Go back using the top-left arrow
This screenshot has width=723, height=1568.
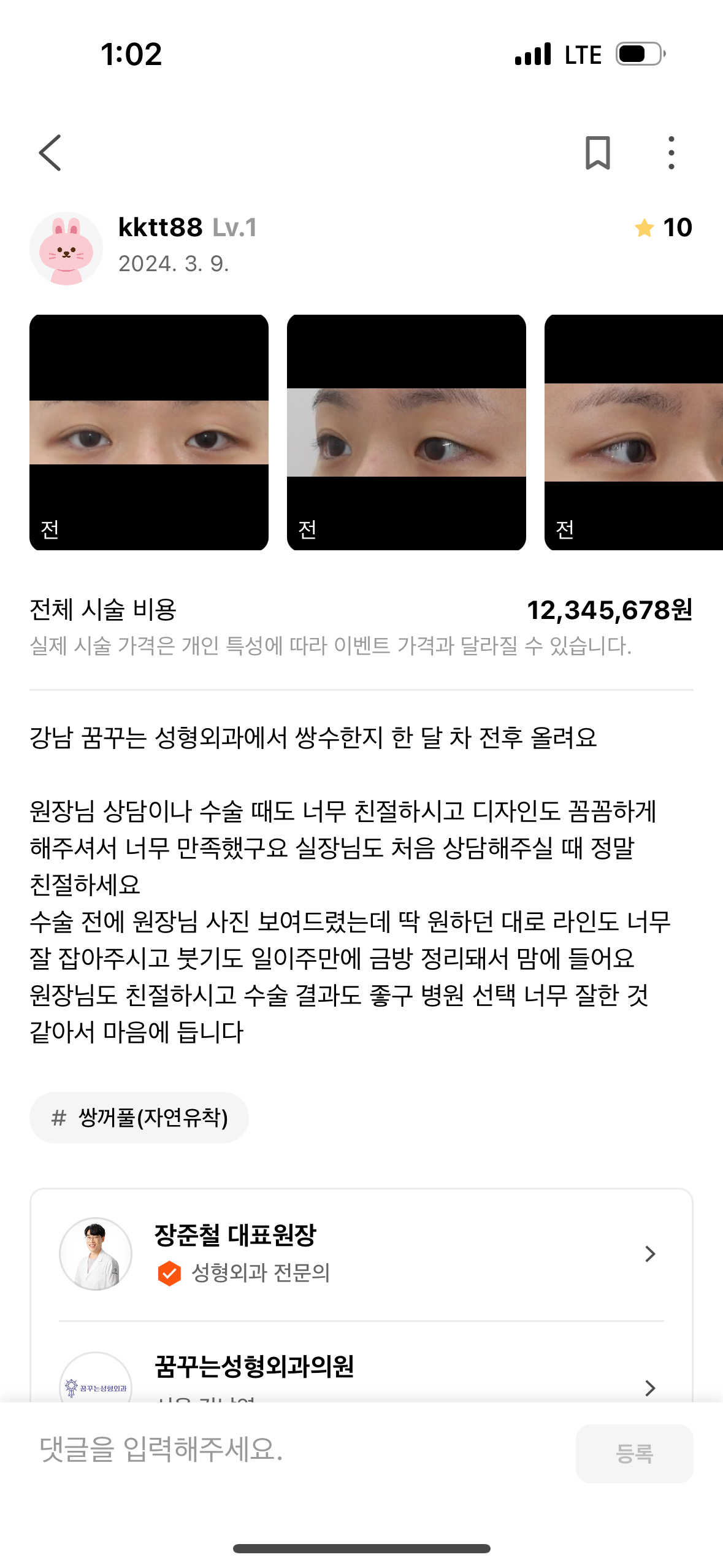[x=50, y=153]
